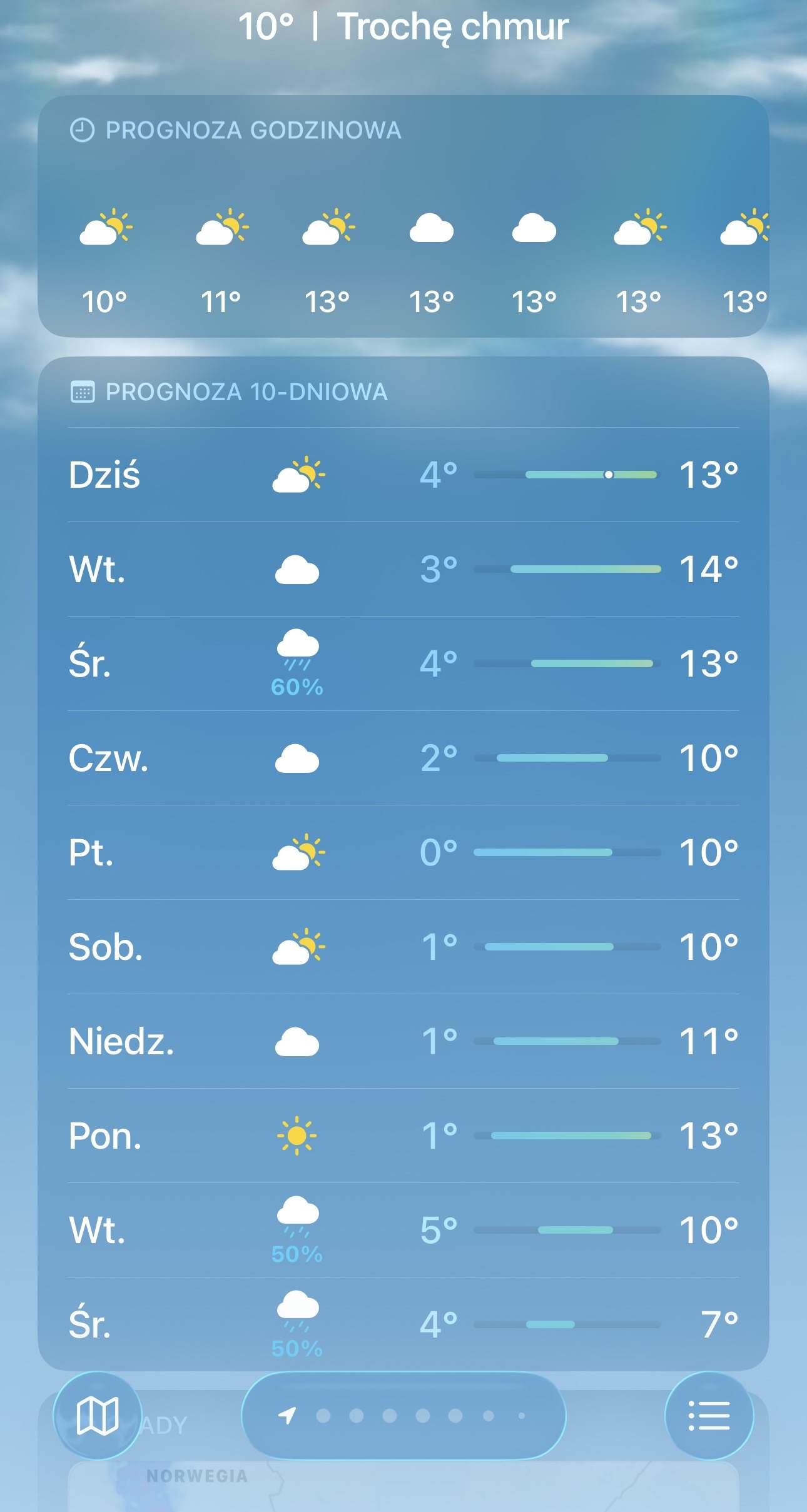View details for Wt. with 14° high

pyautogui.click(x=403, y=569)
